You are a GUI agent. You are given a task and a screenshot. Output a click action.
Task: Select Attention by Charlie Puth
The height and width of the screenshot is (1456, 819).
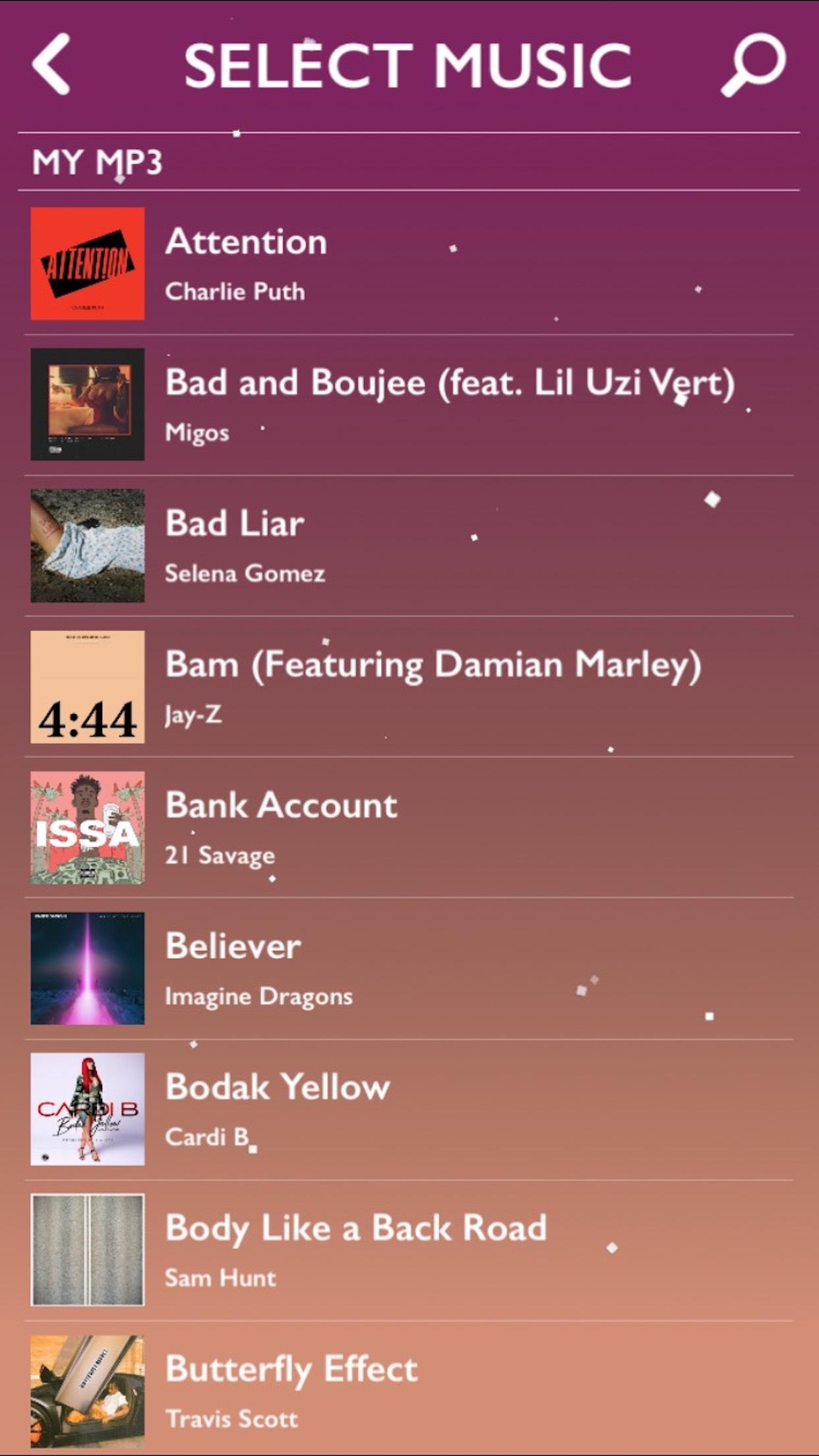pyautogui.click(x=409, y=264)
